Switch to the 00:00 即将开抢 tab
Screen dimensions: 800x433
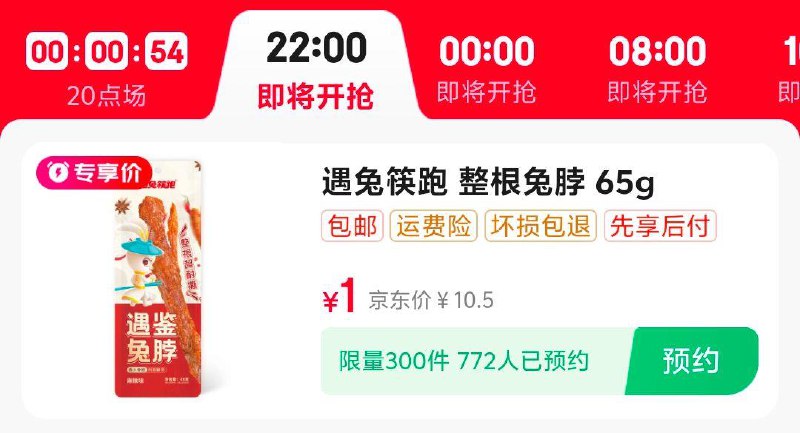[487, 70]
